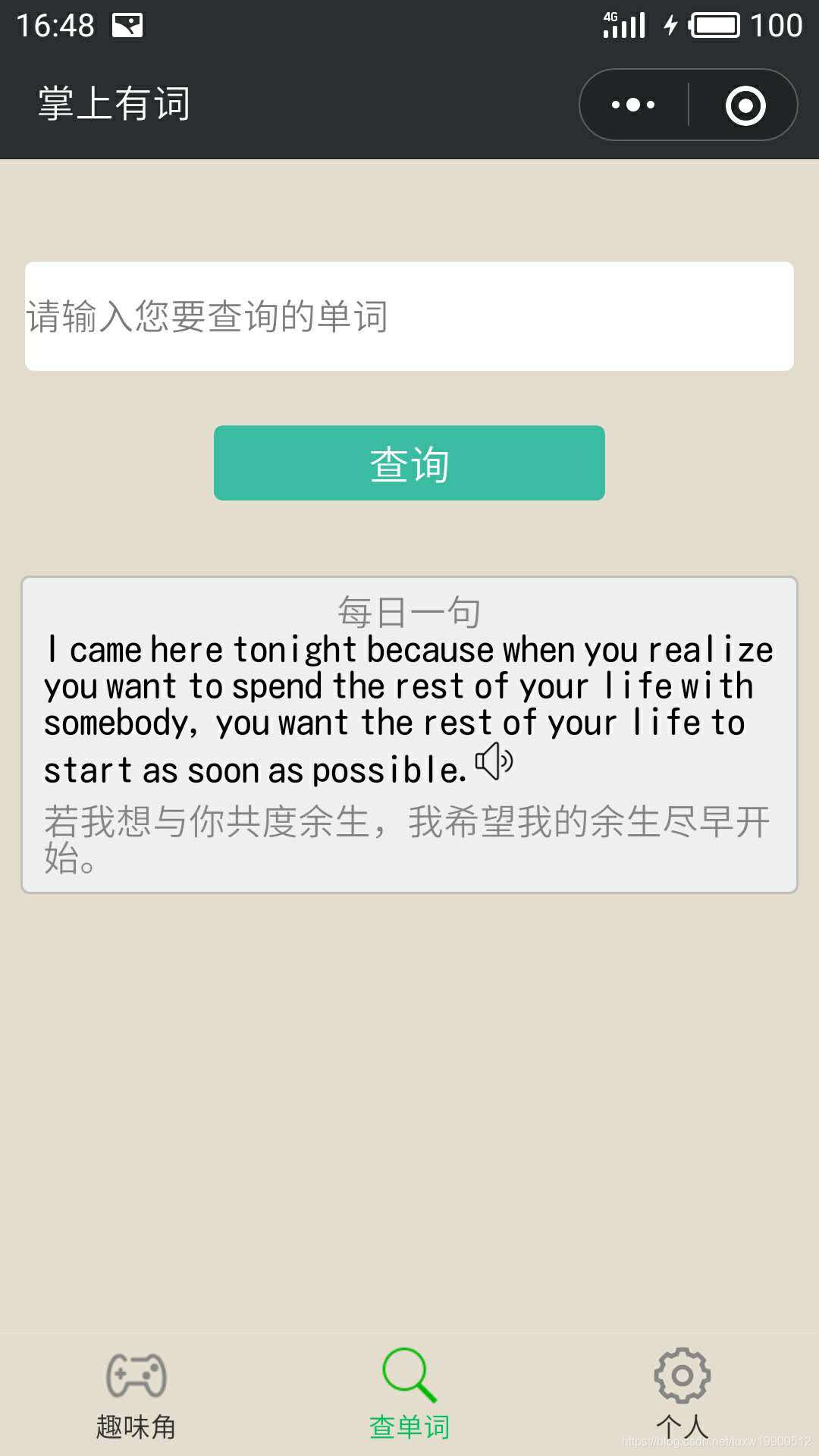Switch to the 趣味角 tab
819x1456 pixels.
click(136, 1395)
